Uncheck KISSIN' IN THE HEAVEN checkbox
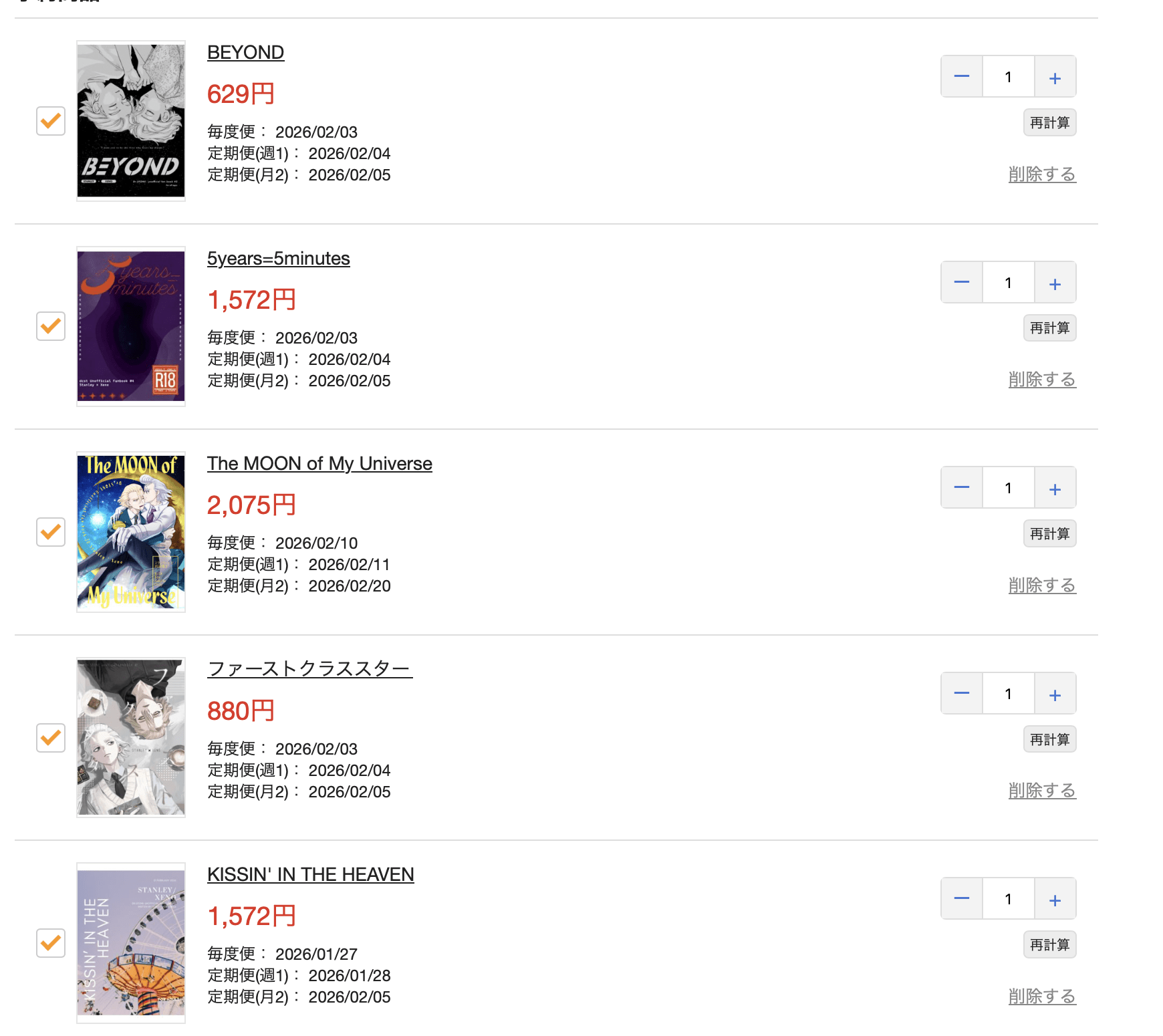The image size is (1163, 1036). tap(51, 943)
